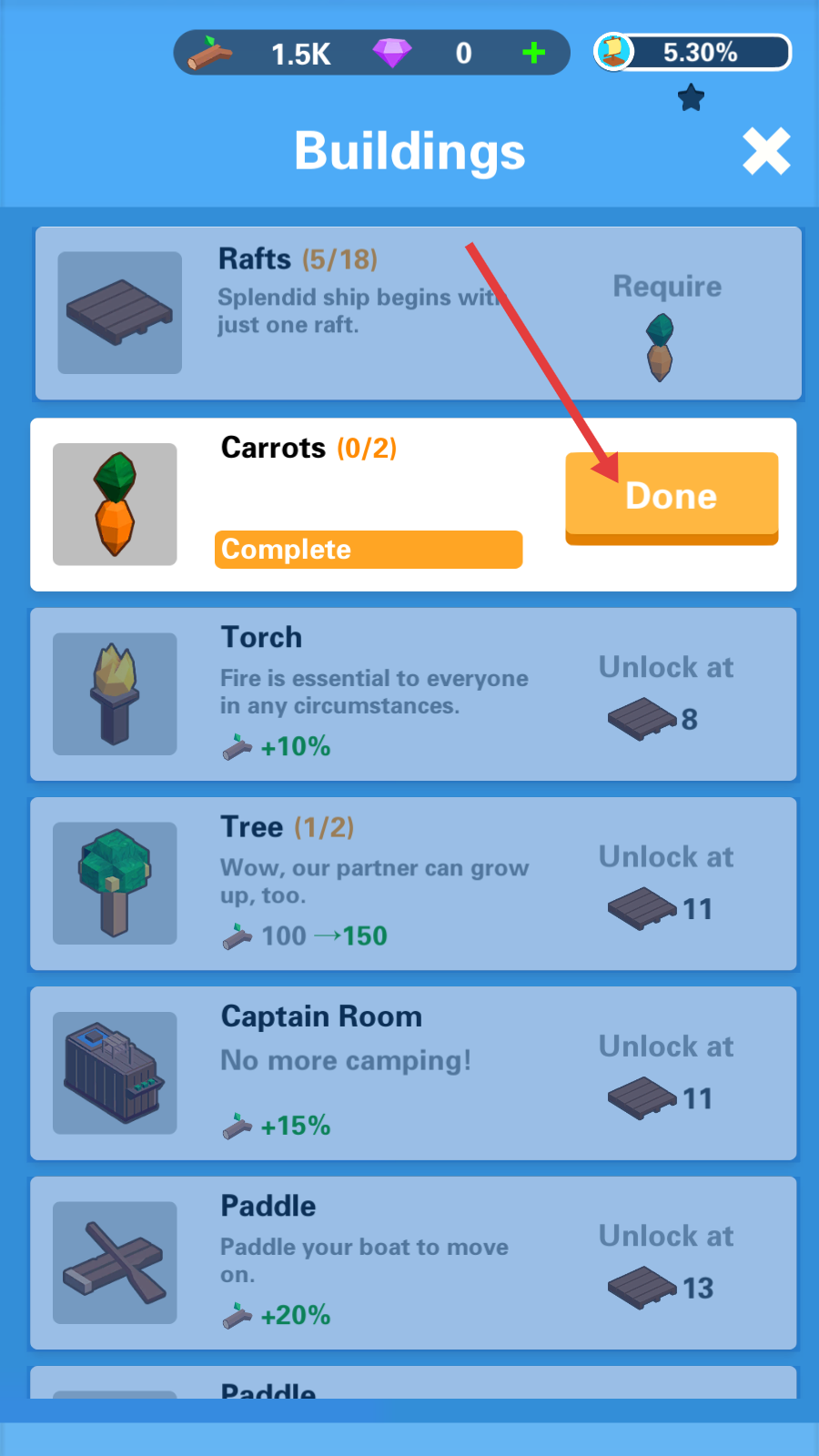The image size is (819, 1456).
Task: Select the Tree building card
Action: [413, 884]
